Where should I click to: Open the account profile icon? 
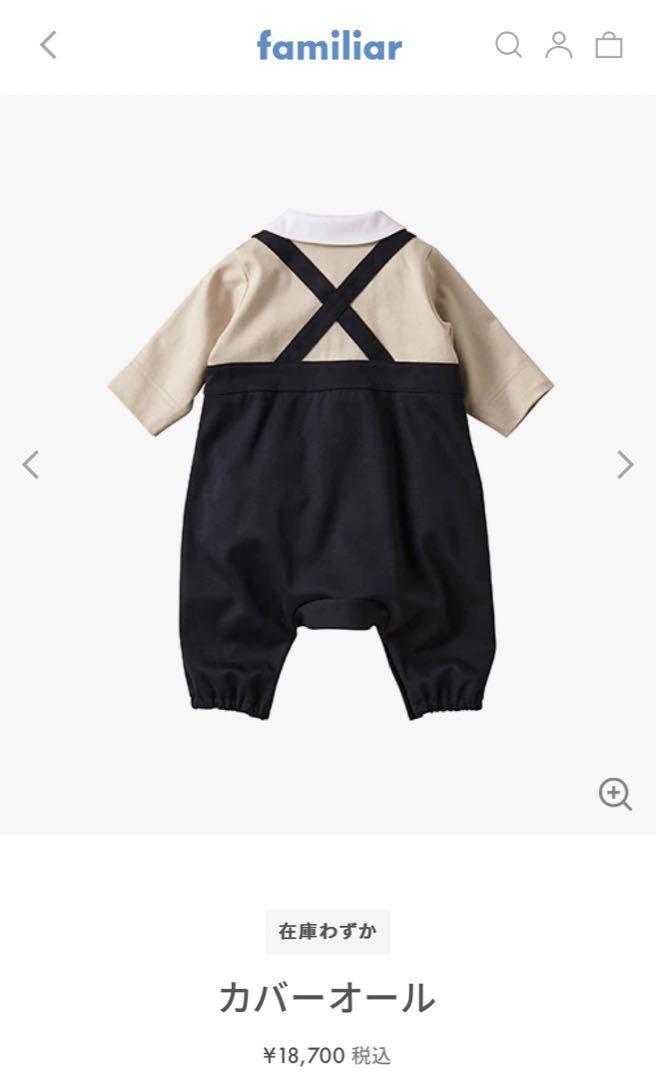coord(559,45)
